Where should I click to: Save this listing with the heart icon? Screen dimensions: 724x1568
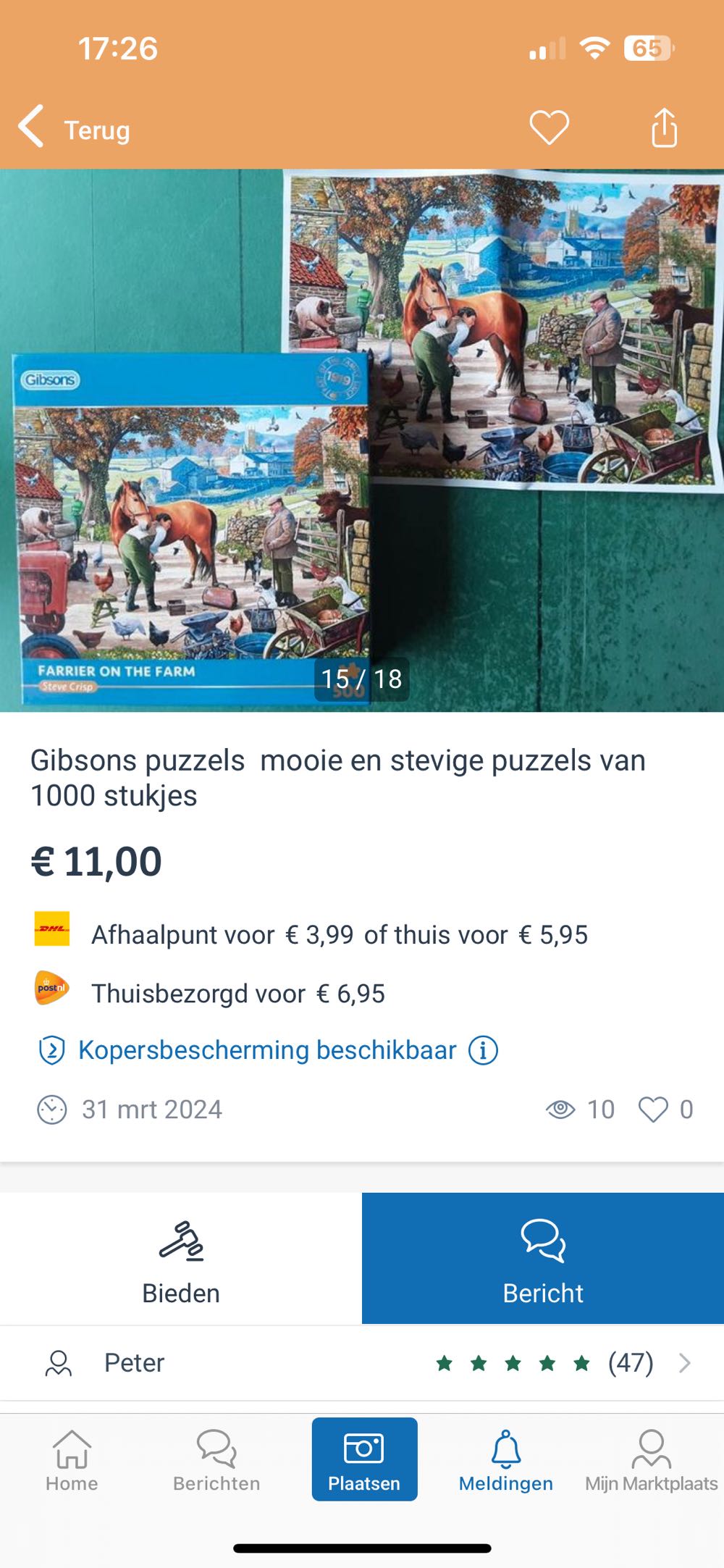[x=549, y=128]
